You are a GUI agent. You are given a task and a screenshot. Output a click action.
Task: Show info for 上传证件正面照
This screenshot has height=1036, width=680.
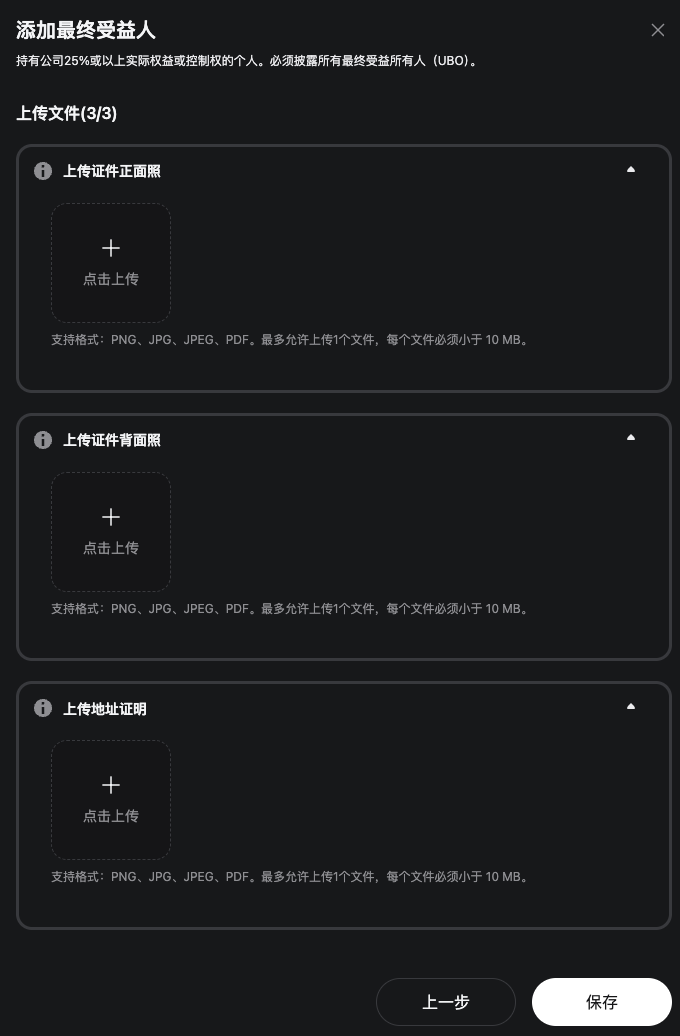[43, 171]
